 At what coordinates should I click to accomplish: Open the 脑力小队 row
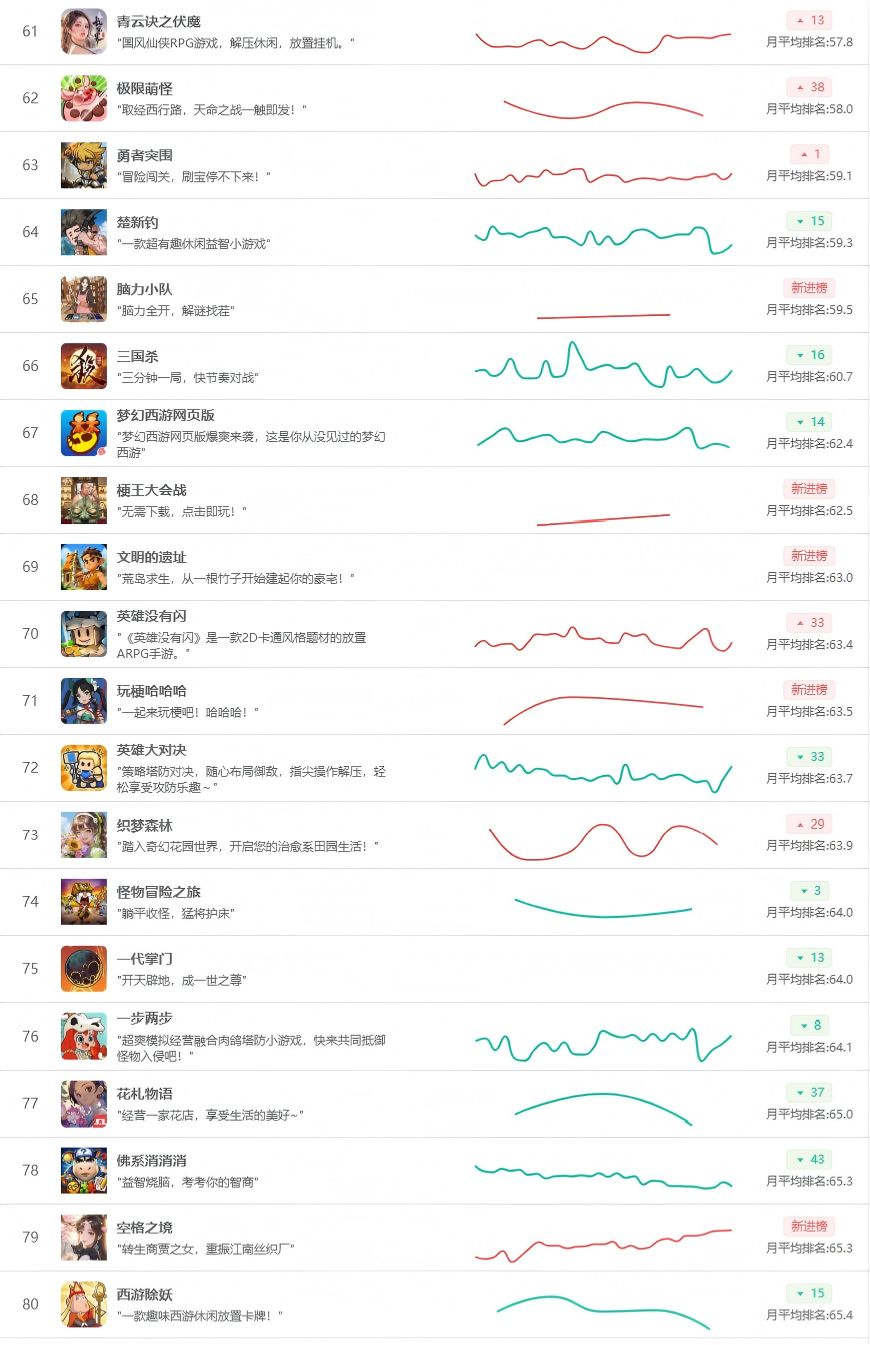434,299
